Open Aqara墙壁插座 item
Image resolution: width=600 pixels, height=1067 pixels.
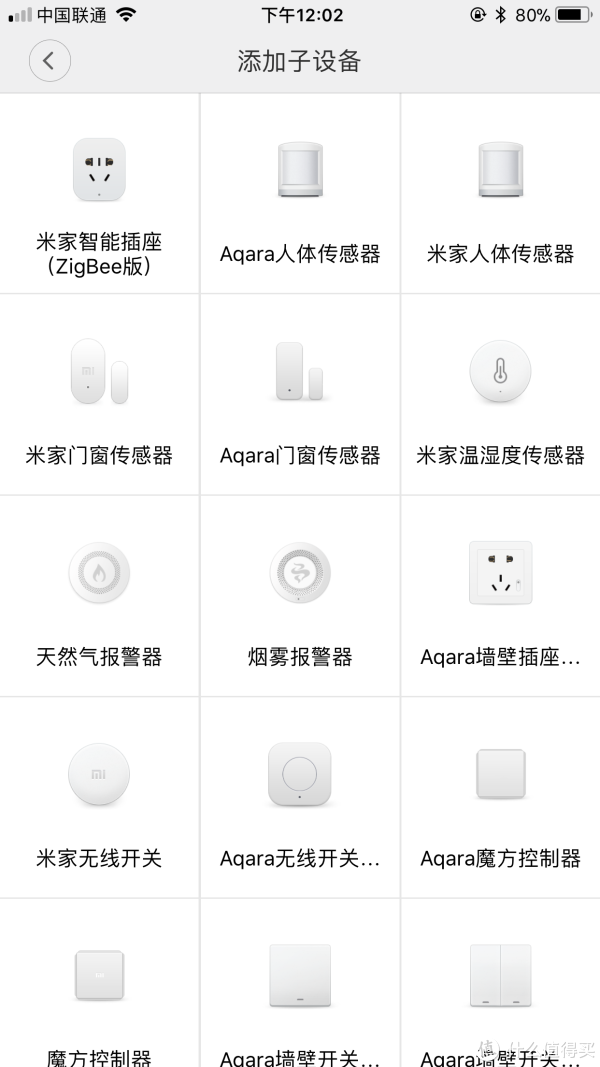pyautogui.click(x=501, y=596)
